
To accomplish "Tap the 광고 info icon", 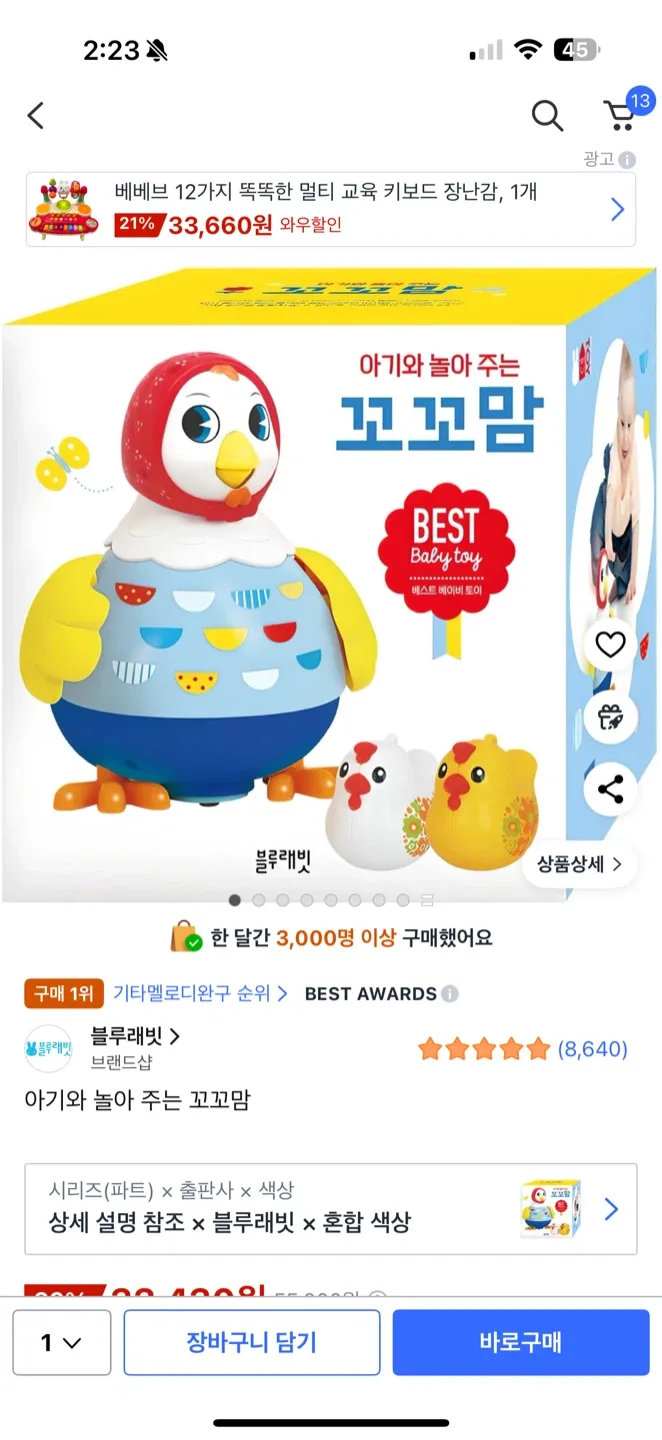I will pos(627,160).
